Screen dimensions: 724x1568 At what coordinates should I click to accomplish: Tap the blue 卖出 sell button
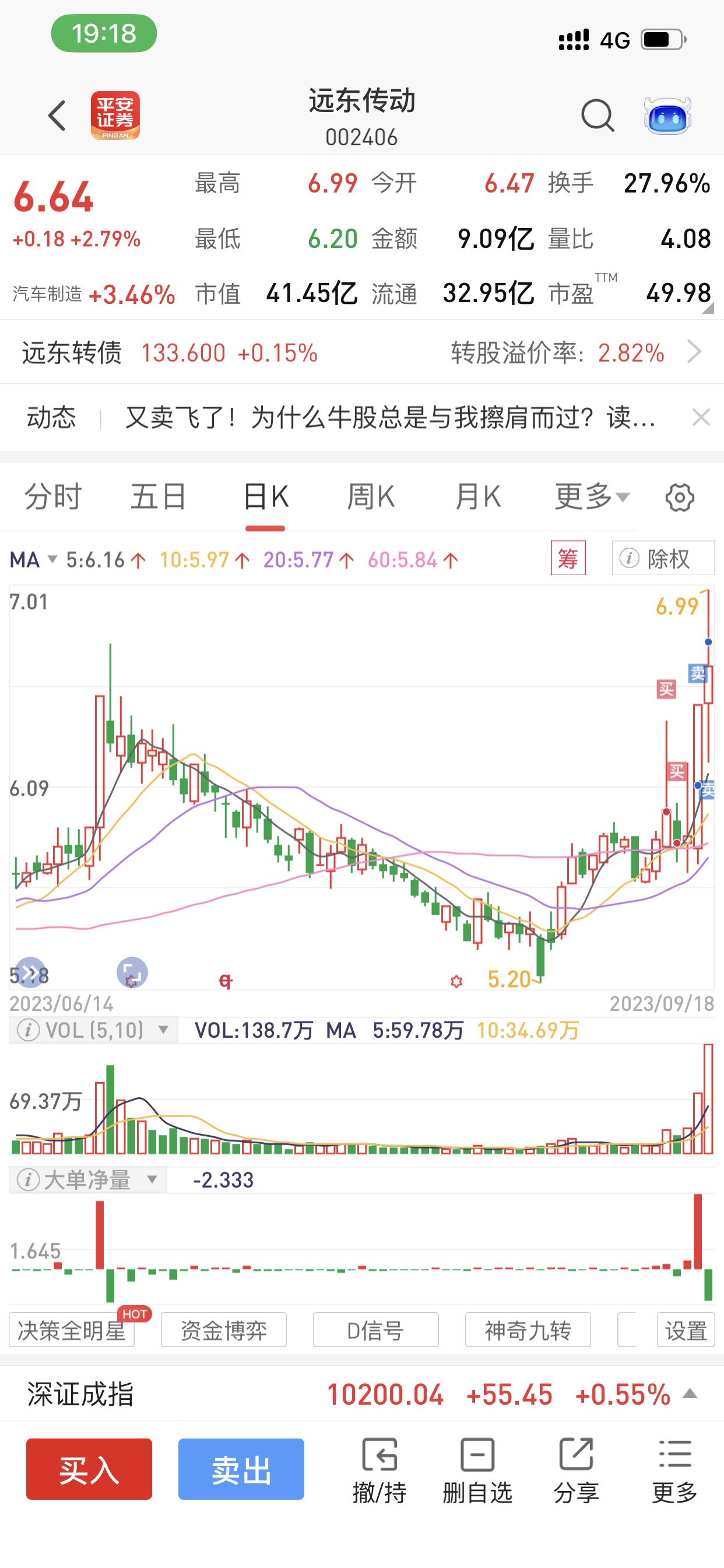click(241, 1469)
